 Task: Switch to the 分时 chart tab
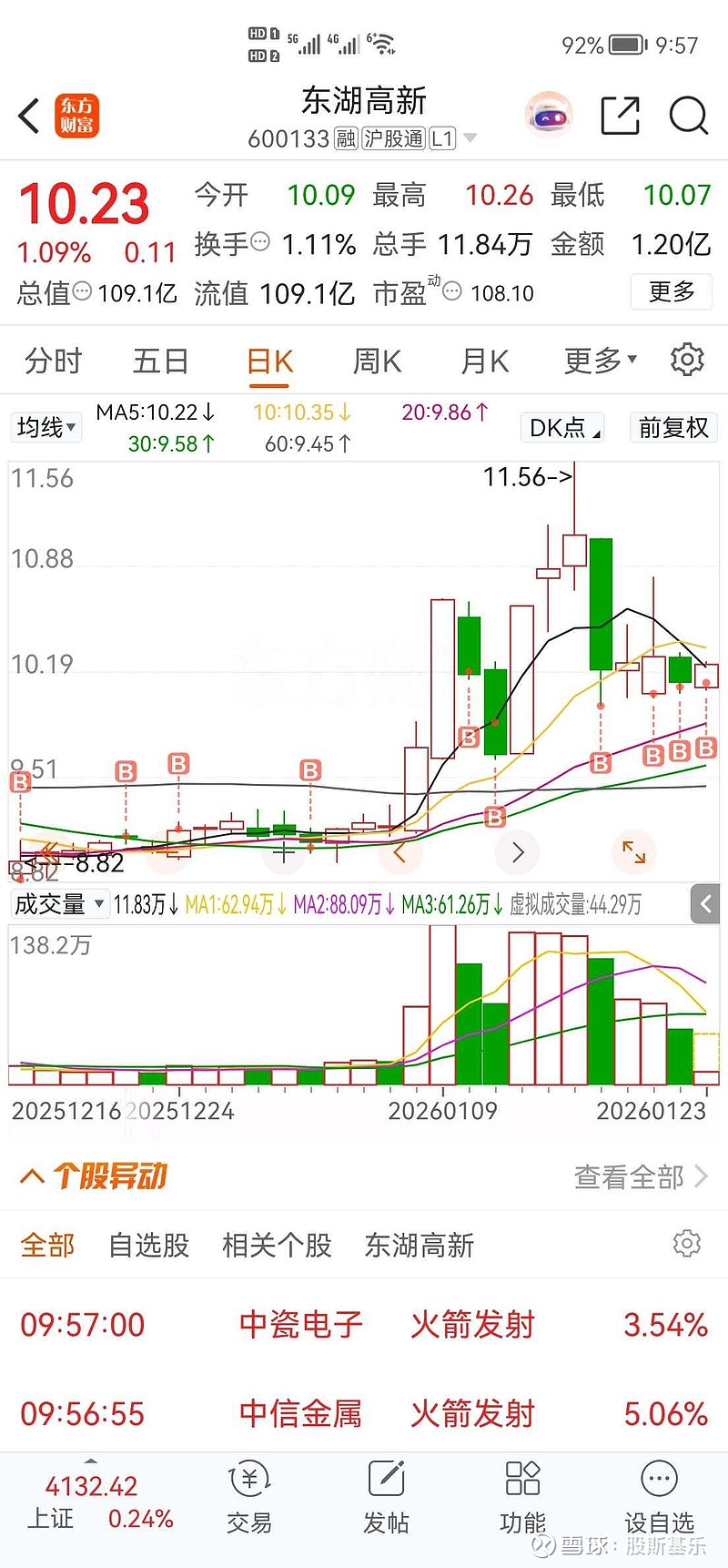[53, 361]
